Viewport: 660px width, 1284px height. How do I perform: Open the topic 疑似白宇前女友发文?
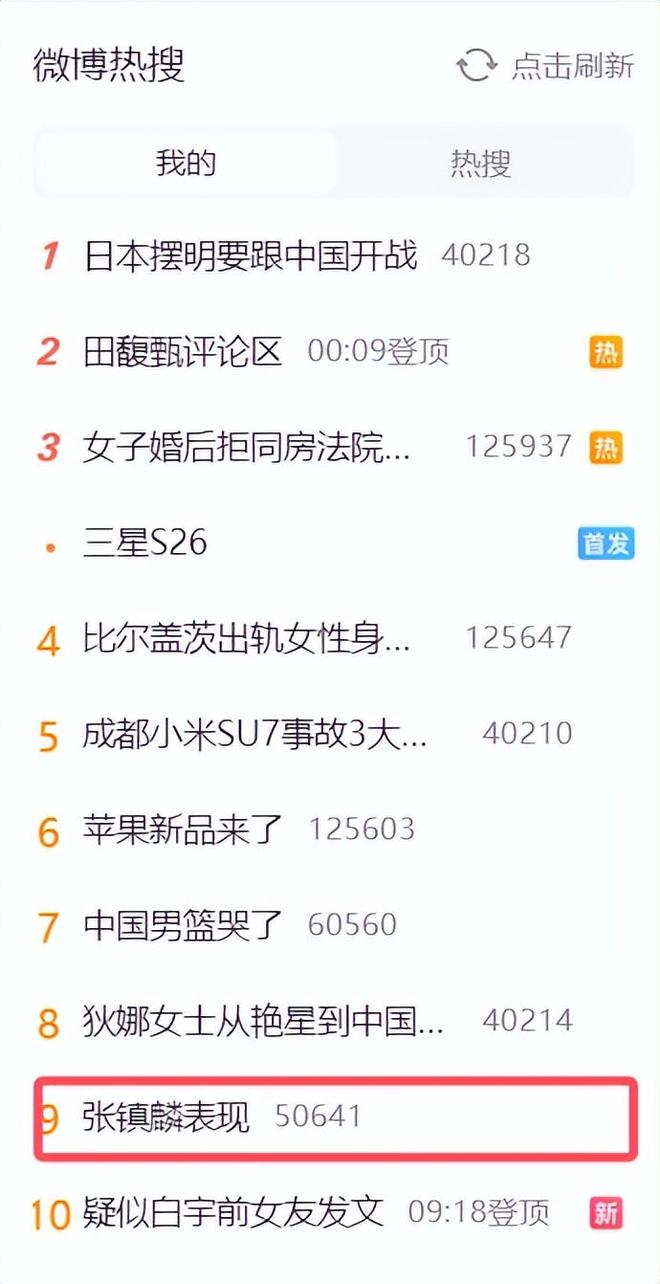(233, 1213)
